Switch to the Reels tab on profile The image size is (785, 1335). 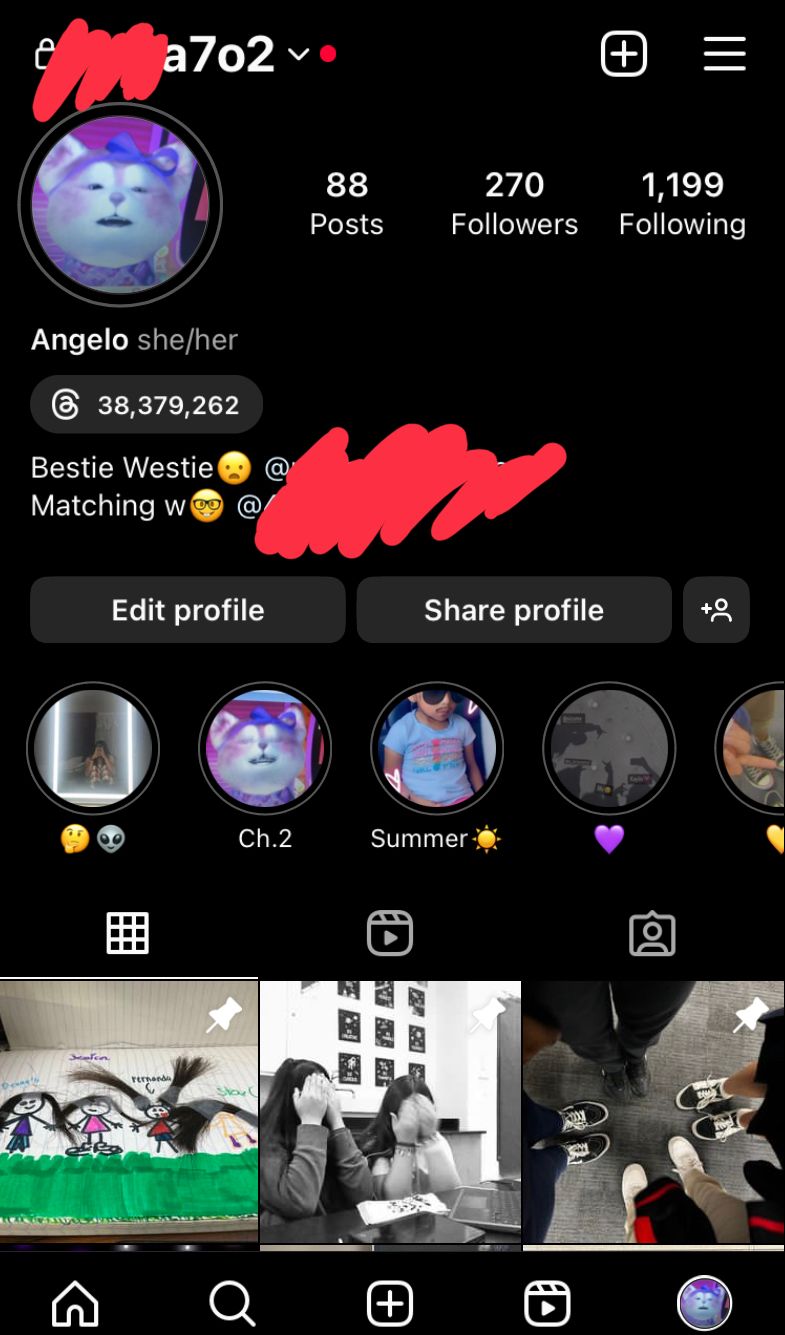pyautogui.click(x=390, y=933)
